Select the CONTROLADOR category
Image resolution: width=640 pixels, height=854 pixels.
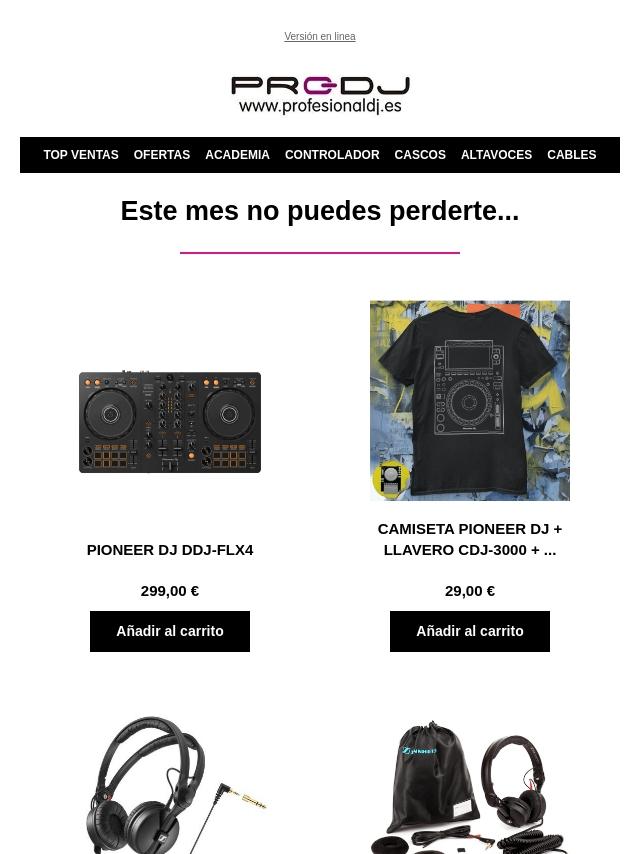[x=331, y=155]
